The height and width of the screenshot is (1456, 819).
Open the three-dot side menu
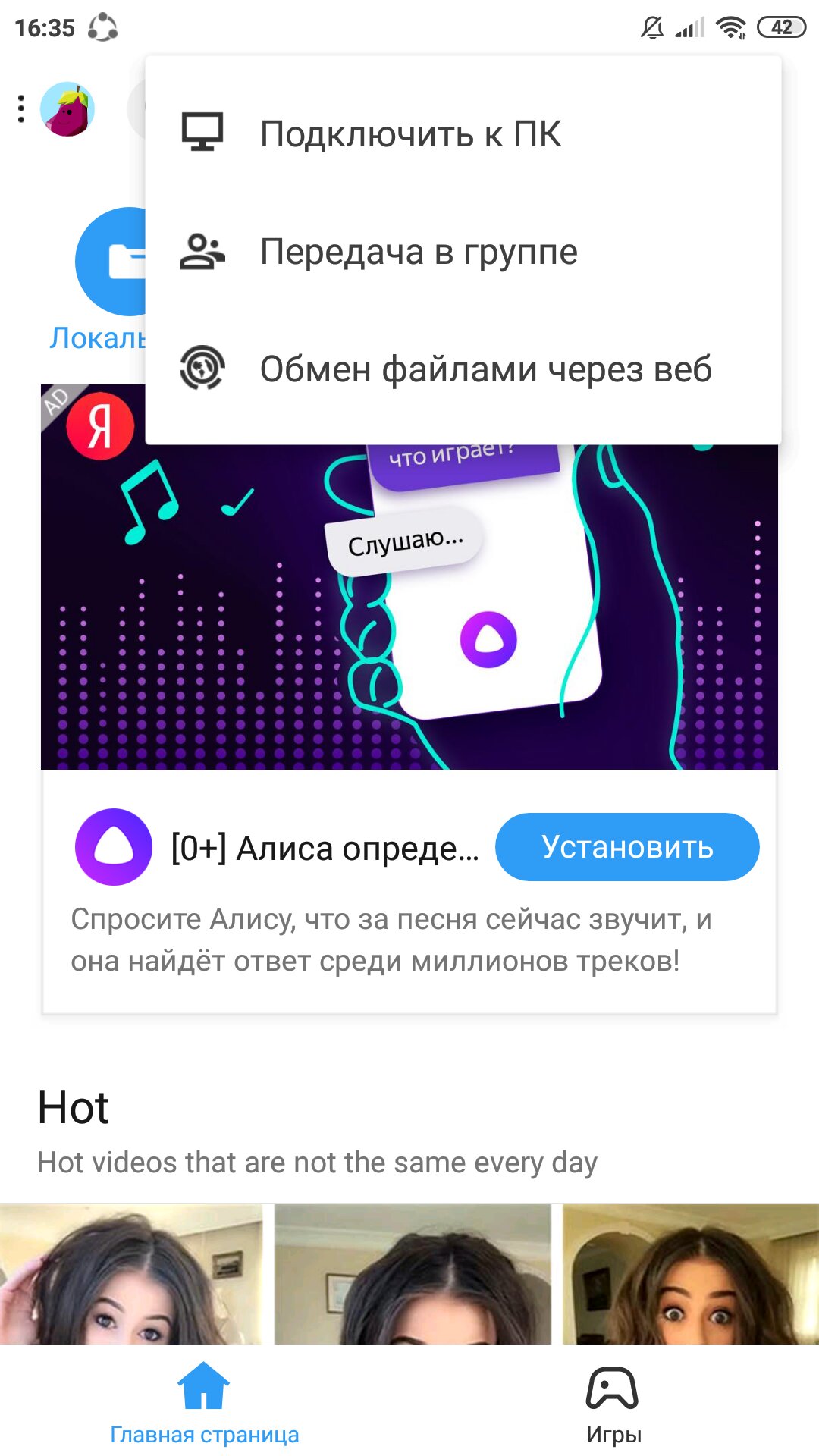(x=21, y=109)
